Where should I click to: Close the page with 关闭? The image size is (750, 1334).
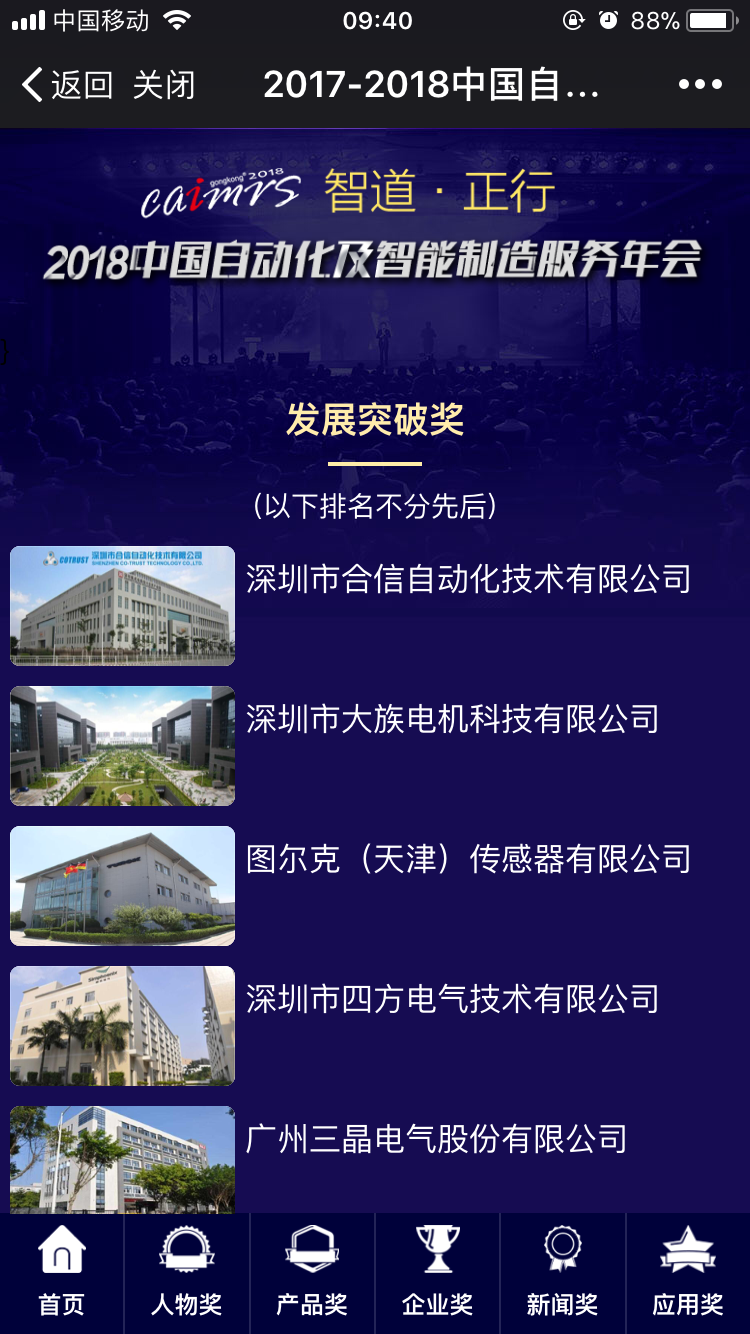click(164, 85)
